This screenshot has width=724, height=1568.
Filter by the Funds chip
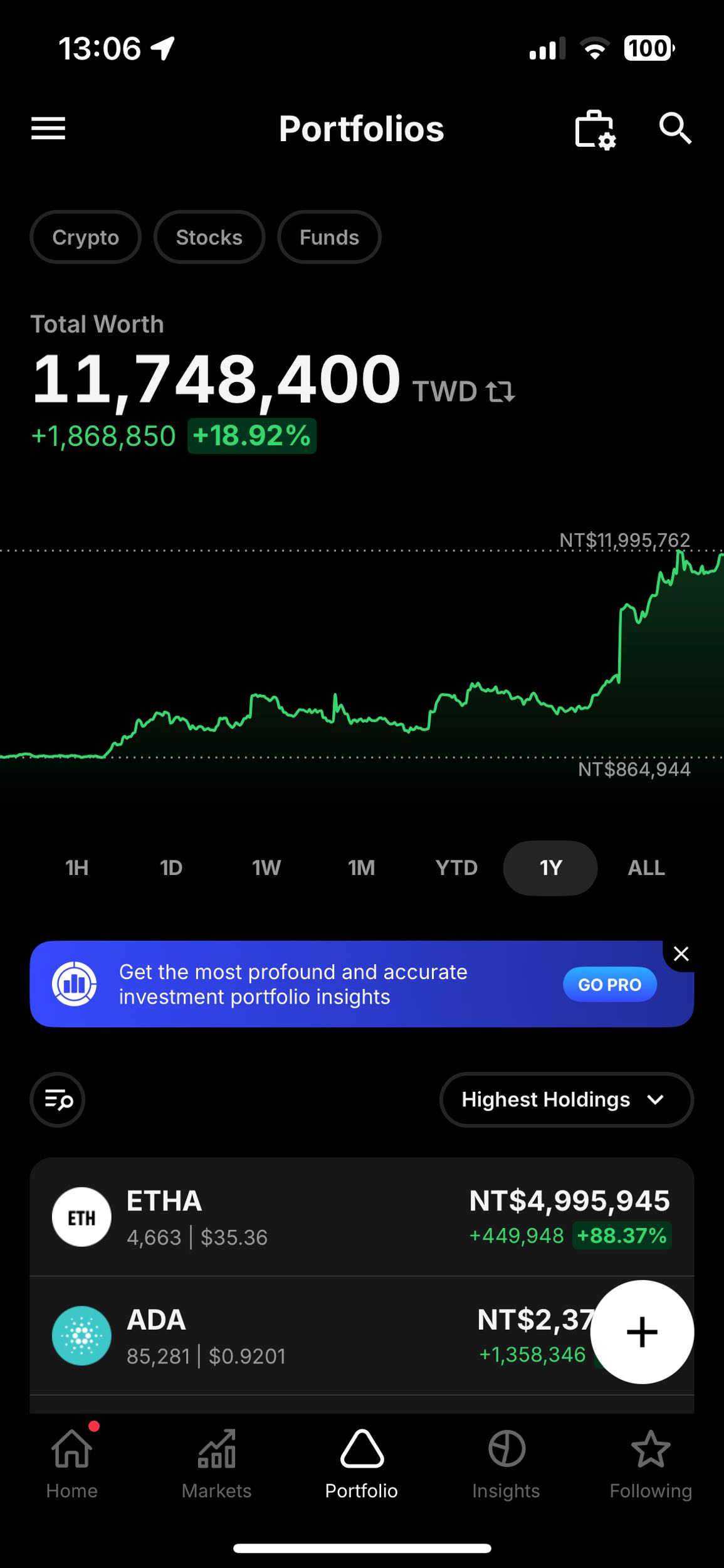click(329, 237)
